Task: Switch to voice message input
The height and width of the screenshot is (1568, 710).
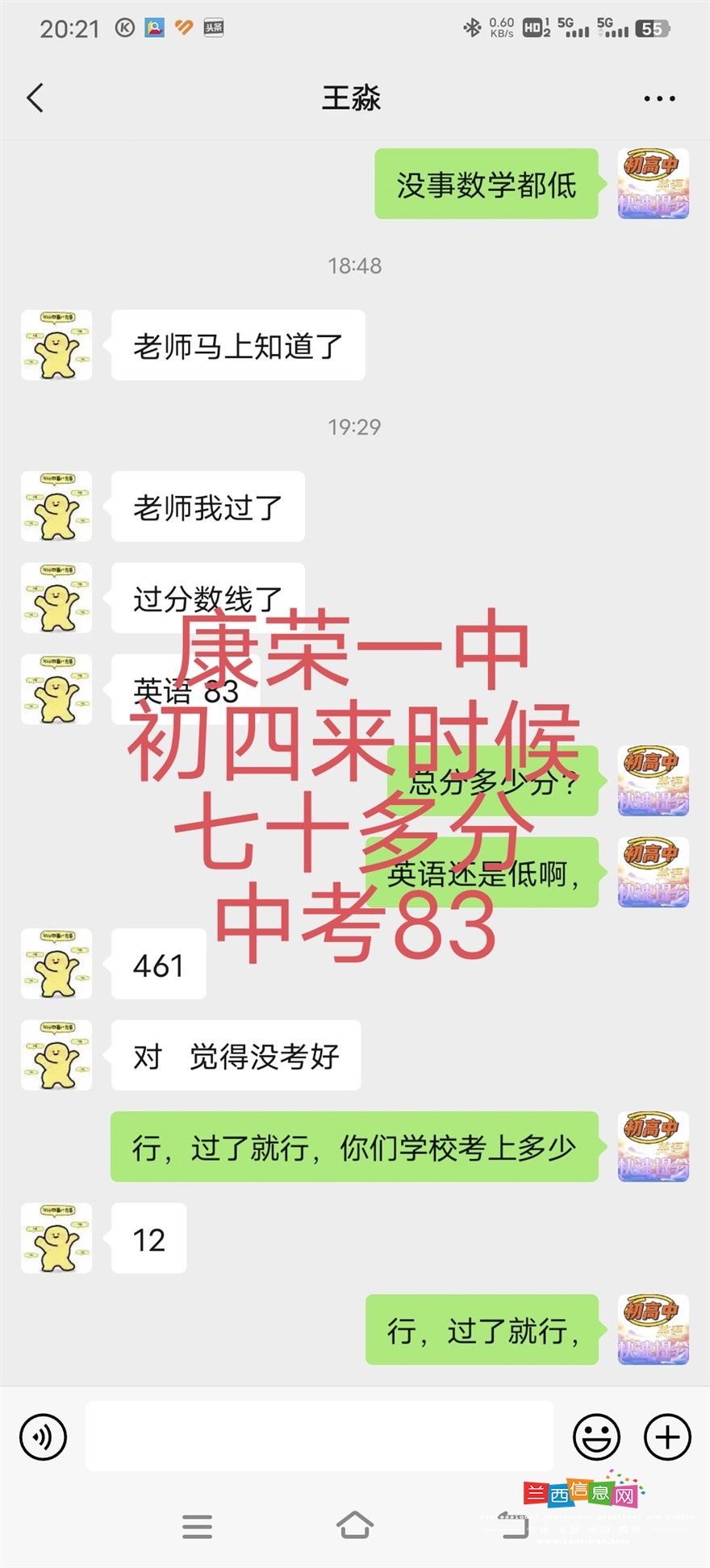Action: click(x=43, y=1437)
